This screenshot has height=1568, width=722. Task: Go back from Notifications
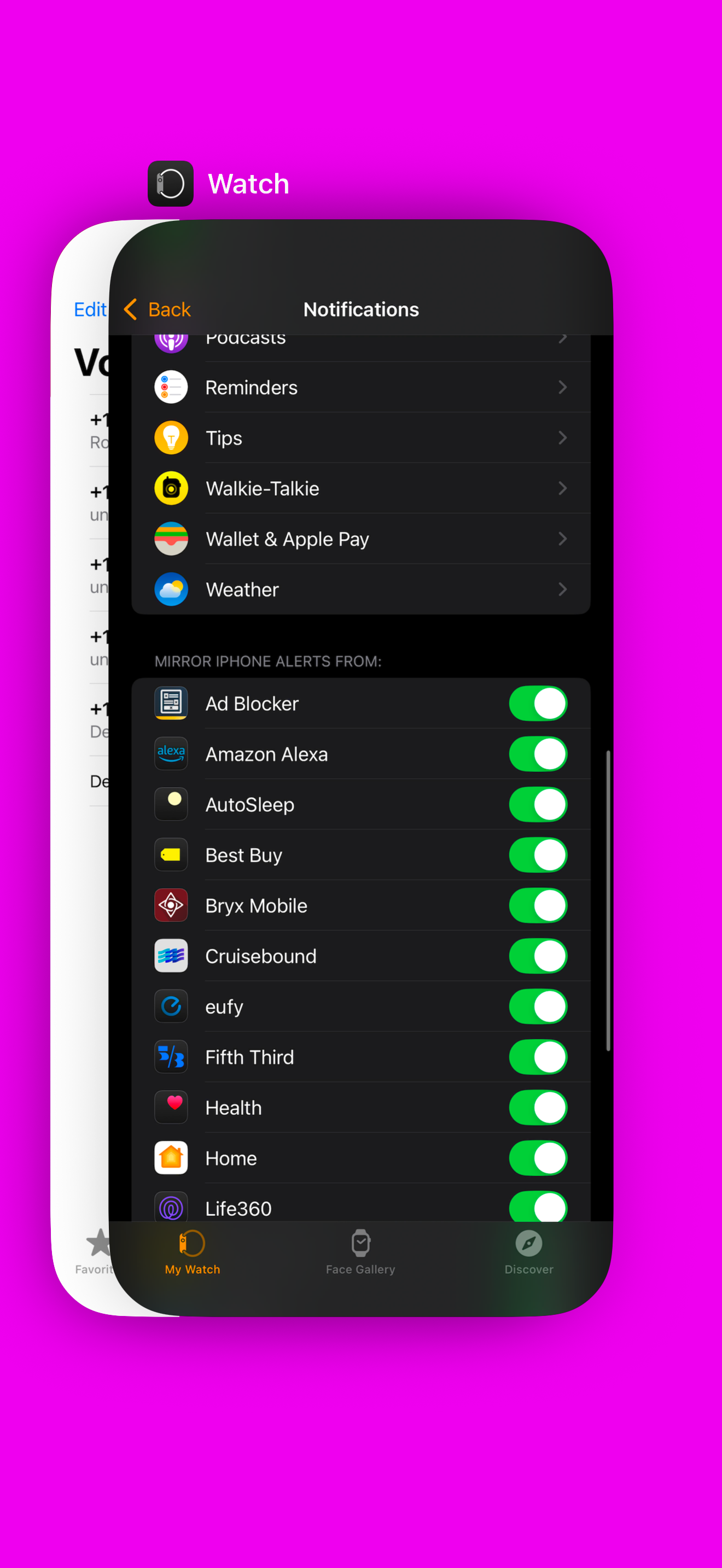[158, 309]
